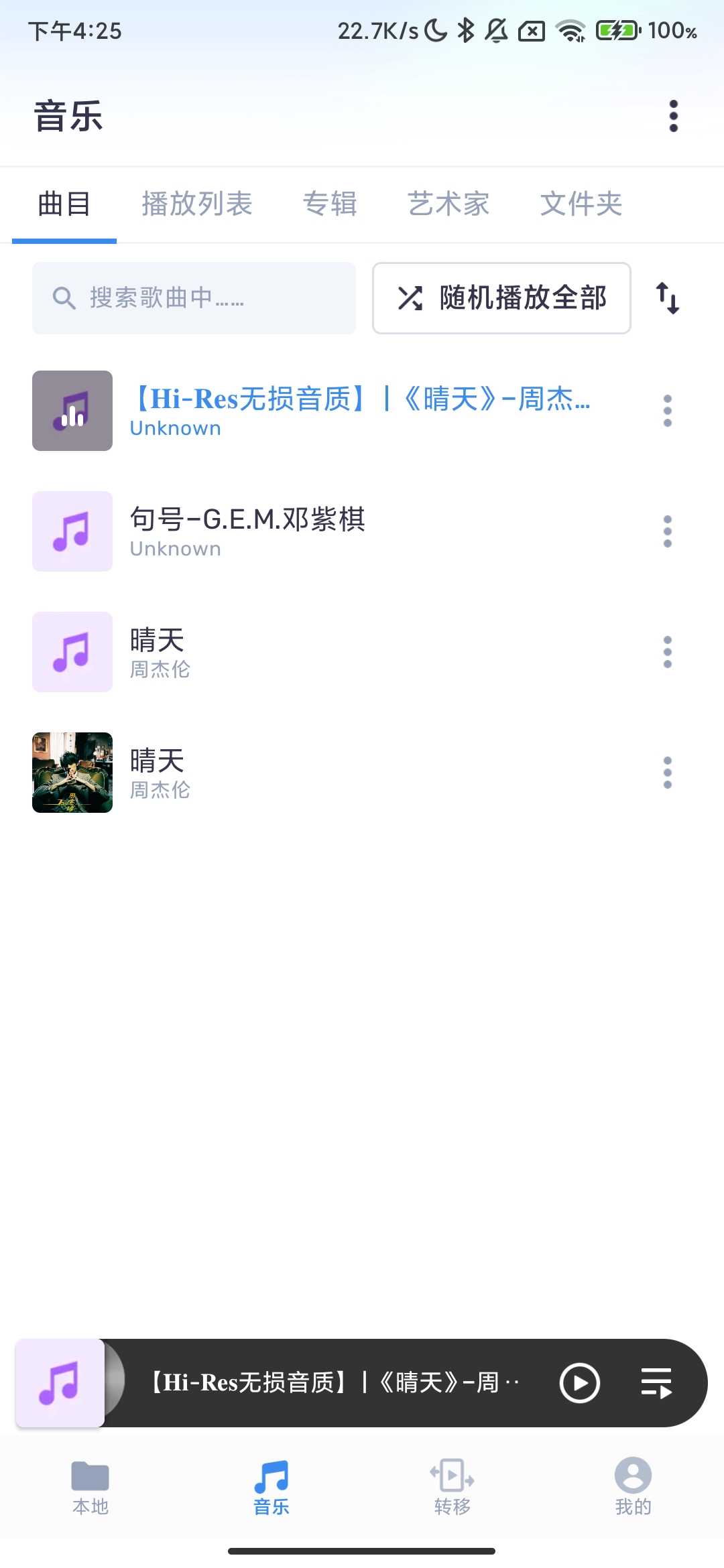Tap the shuffle icon next to 随机播放全部
Viewport: 724px width, 1568px height.
point(410,298)
